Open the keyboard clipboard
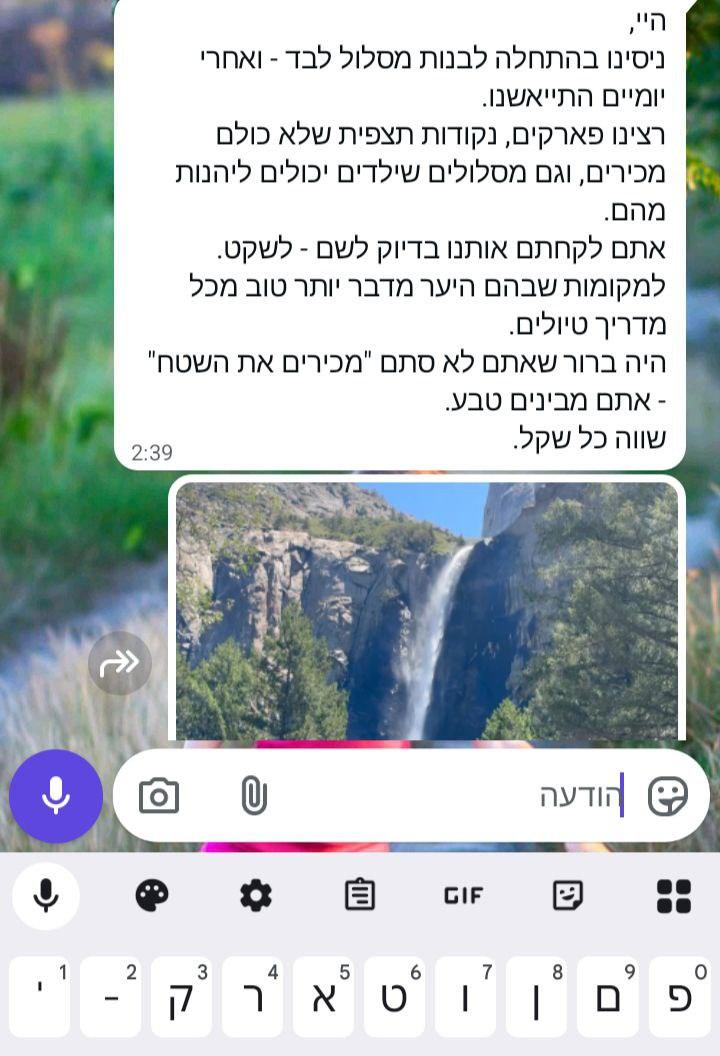The width and height of the screenshot is (720, 1056). point(359,895)
